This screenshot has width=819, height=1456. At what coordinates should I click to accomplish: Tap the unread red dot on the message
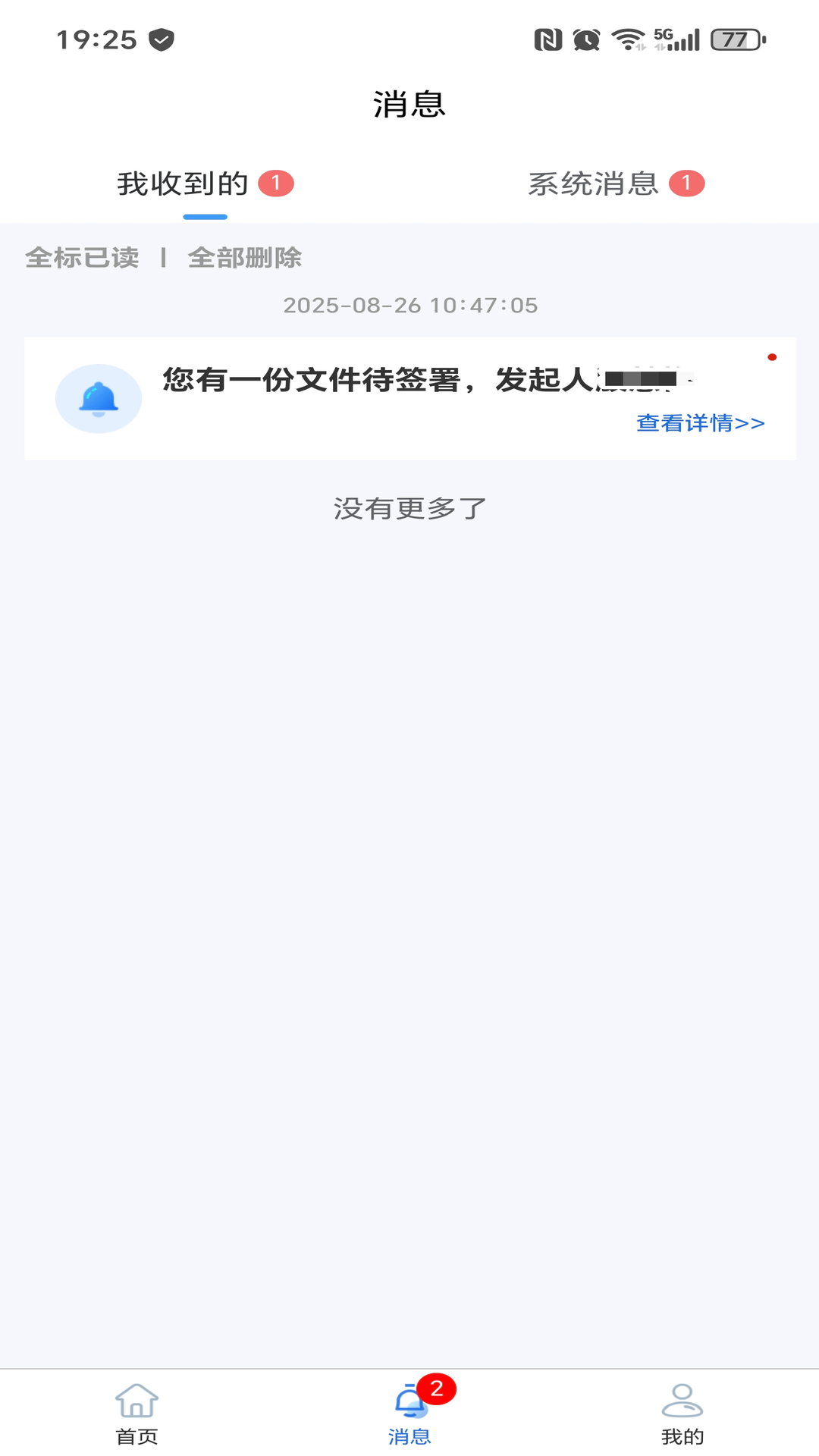pyautogui.click(x=773, y=357)
